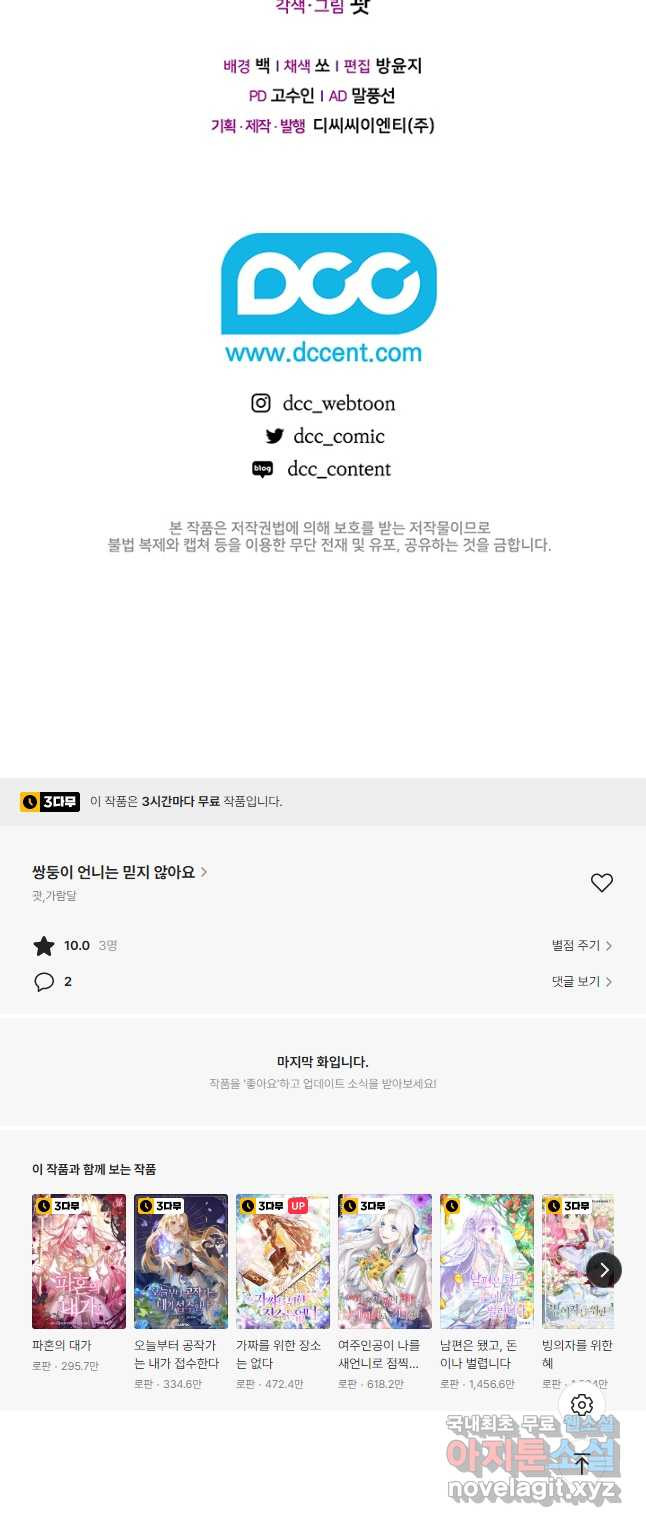This screenshot has width=646, height=1527.
Task: Like this webtoon with the heart icon
Action: (x=601, y=883)
